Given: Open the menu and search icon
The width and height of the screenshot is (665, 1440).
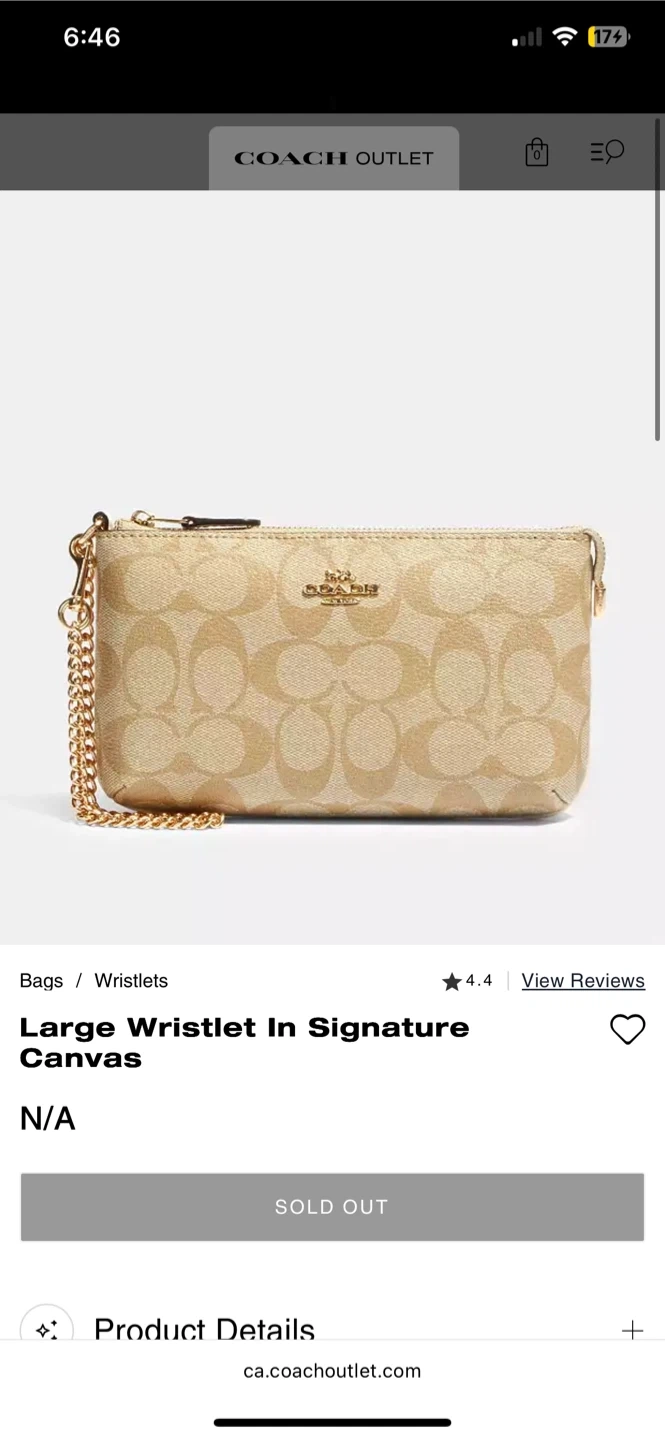Looking at the screenshot, I should (607, 152).
